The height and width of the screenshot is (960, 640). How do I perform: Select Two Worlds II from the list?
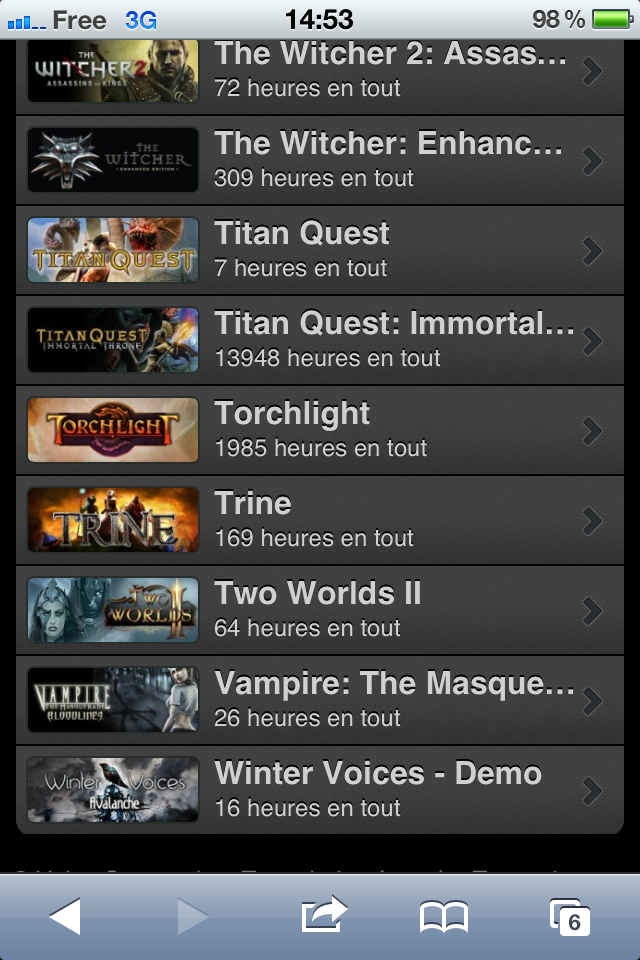click(x=320, y=610)
